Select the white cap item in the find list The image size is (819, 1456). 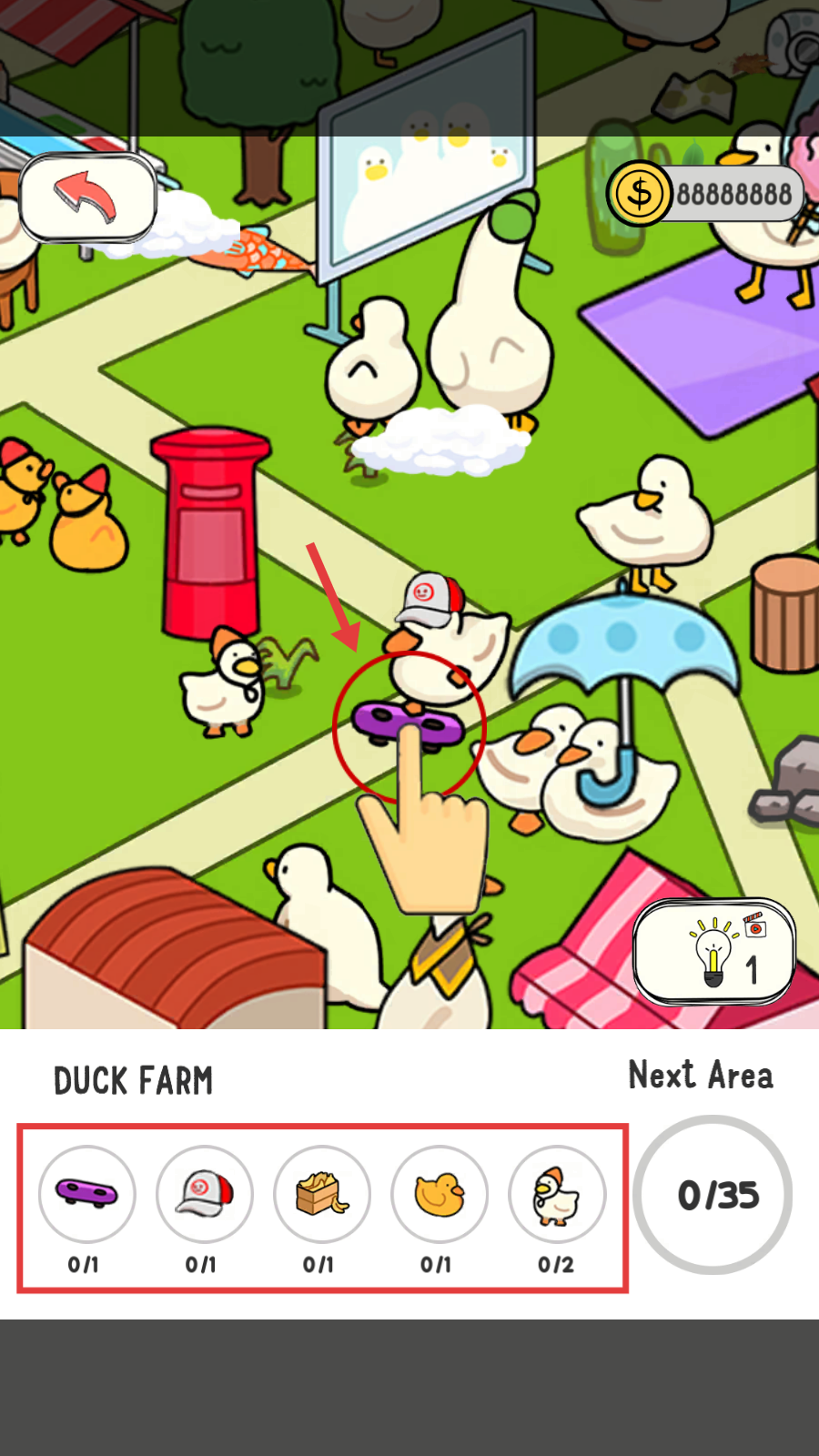pos(204,1193)
